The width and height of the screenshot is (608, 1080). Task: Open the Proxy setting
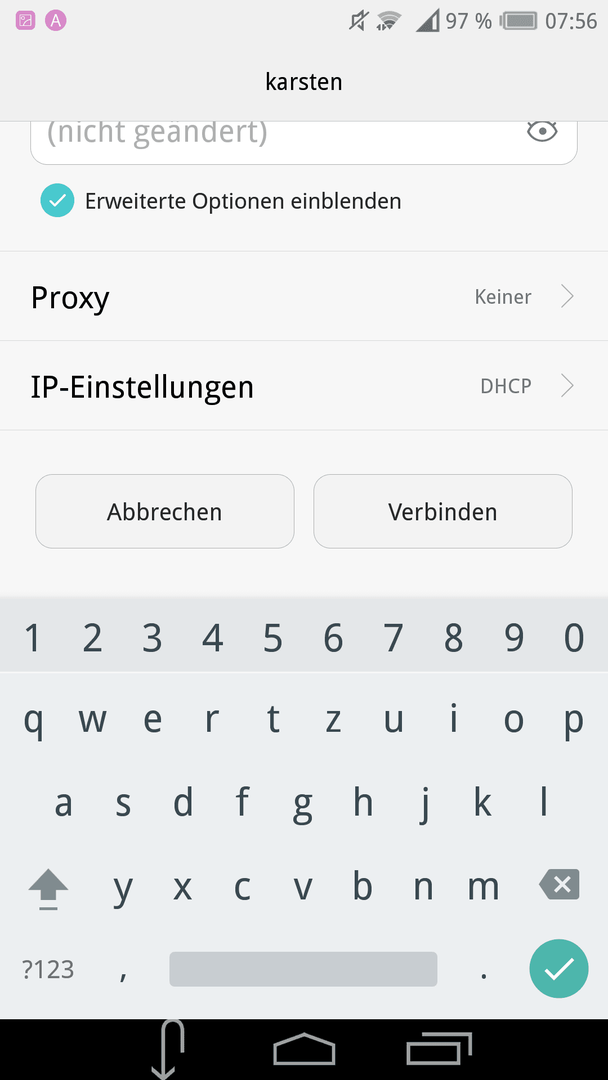click(x=304, y=297)
